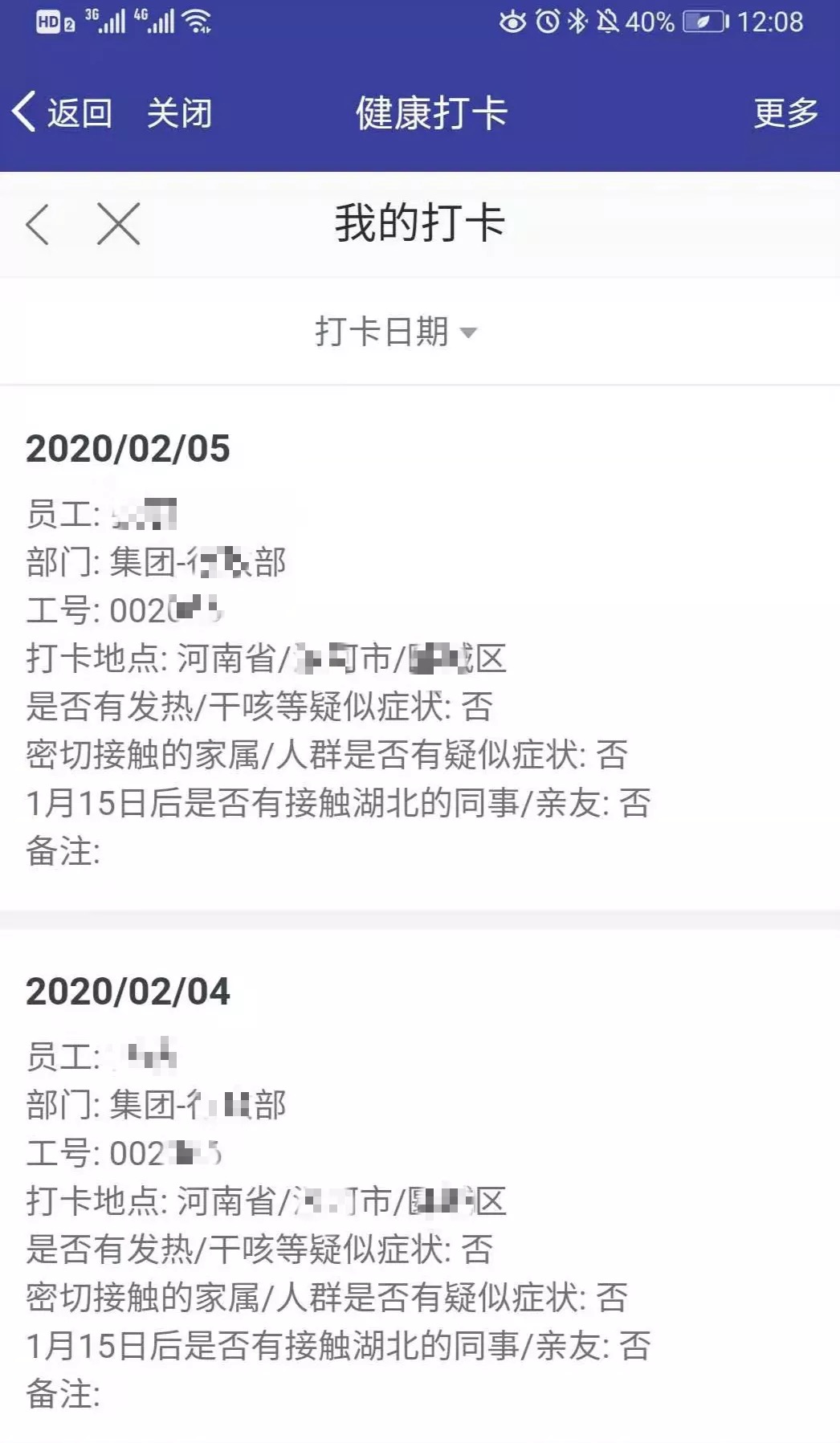Expand the 打卡日期 dropdown

click(x=396, y=331)
